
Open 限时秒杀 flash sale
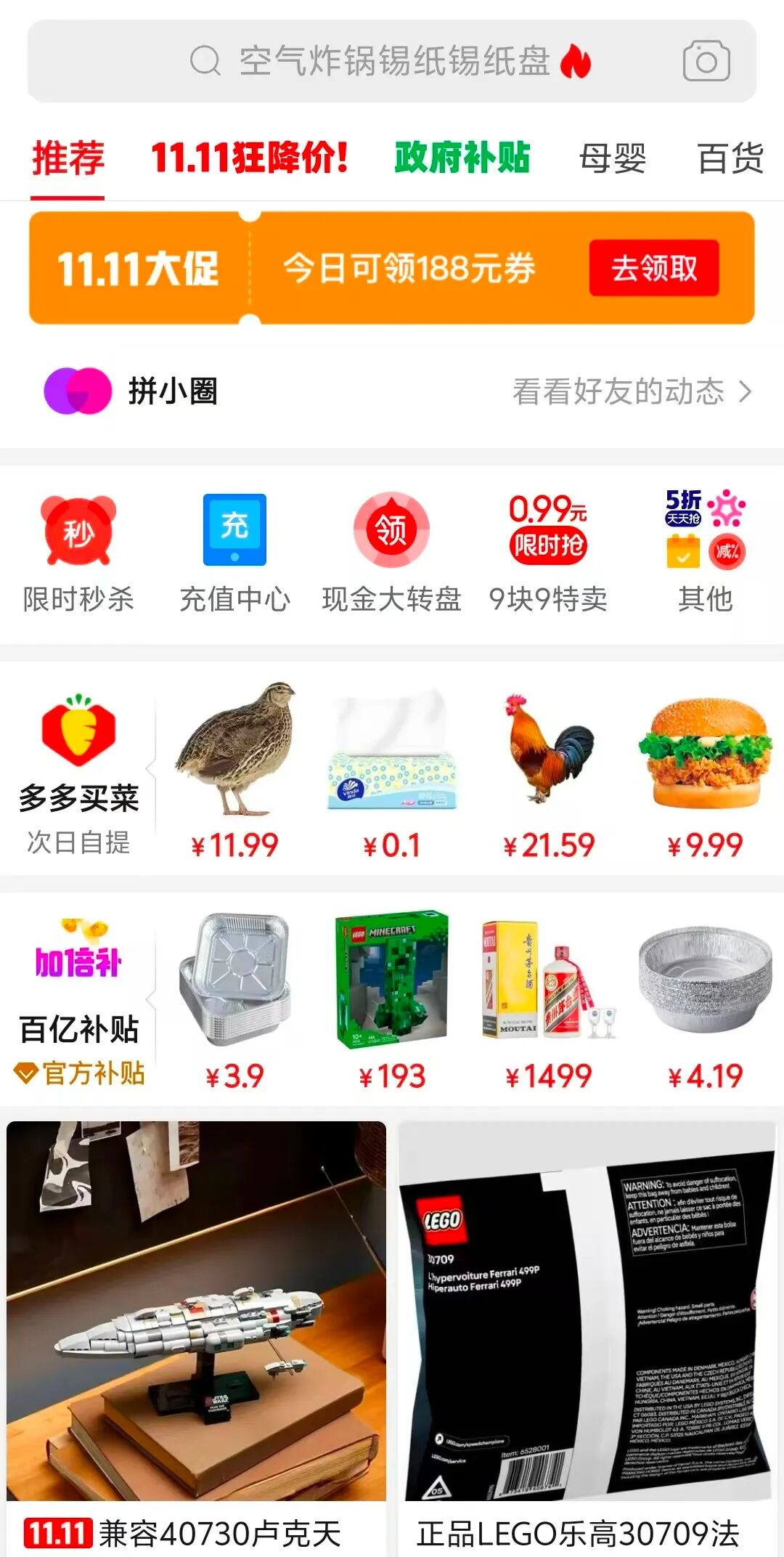click(x=78, y=553)
